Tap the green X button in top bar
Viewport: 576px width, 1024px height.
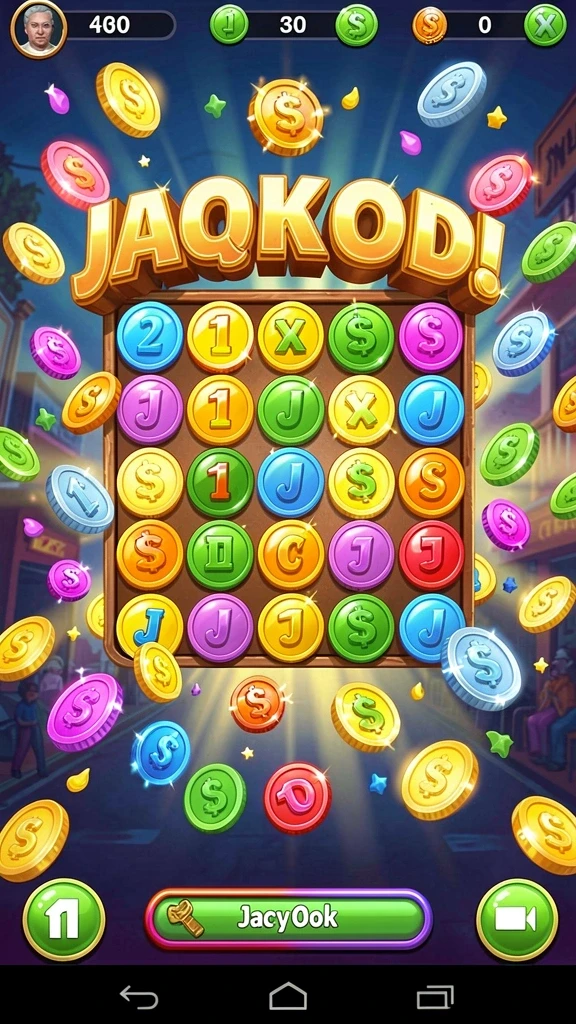tap(545, 25)
